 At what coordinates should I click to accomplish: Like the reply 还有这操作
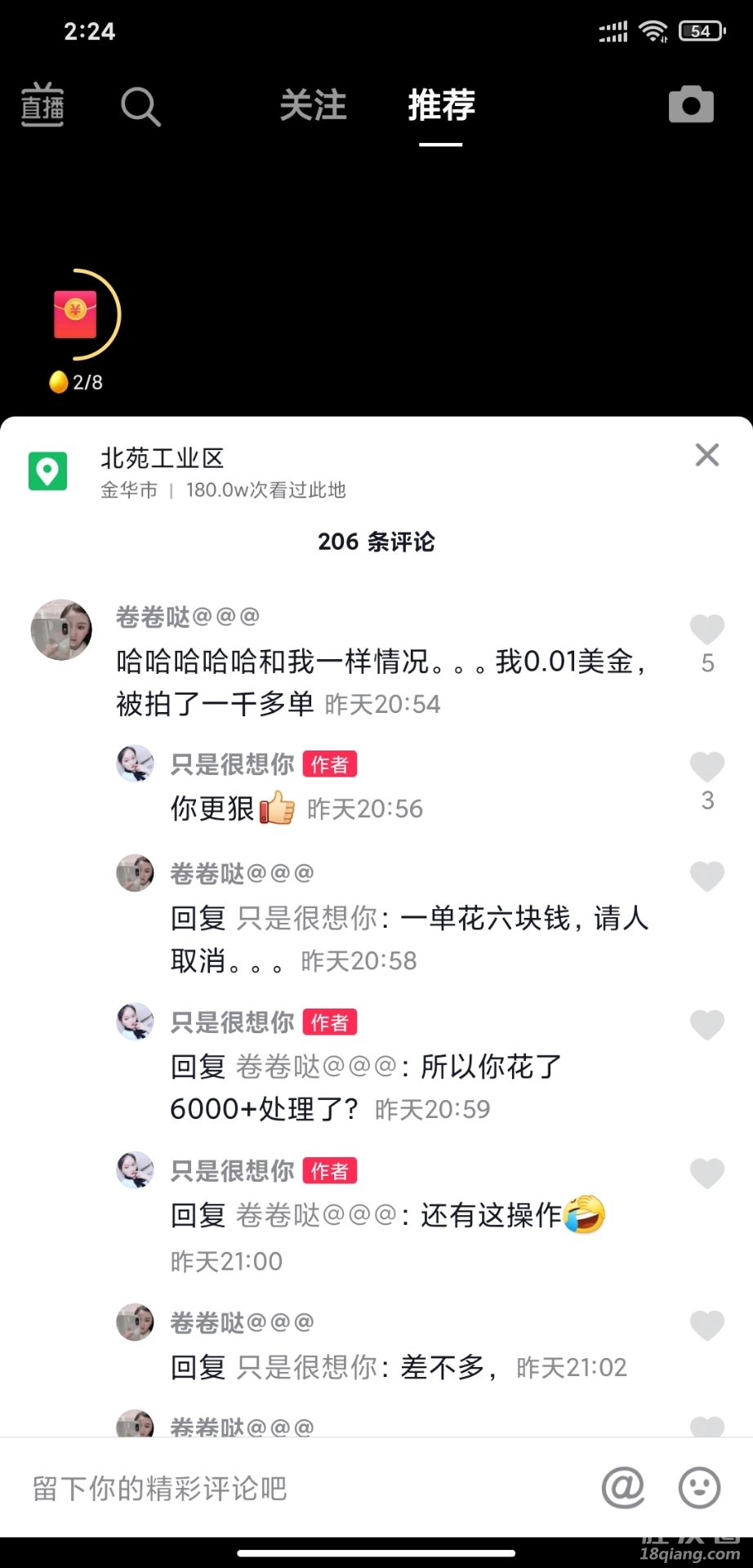point(706,1174)
